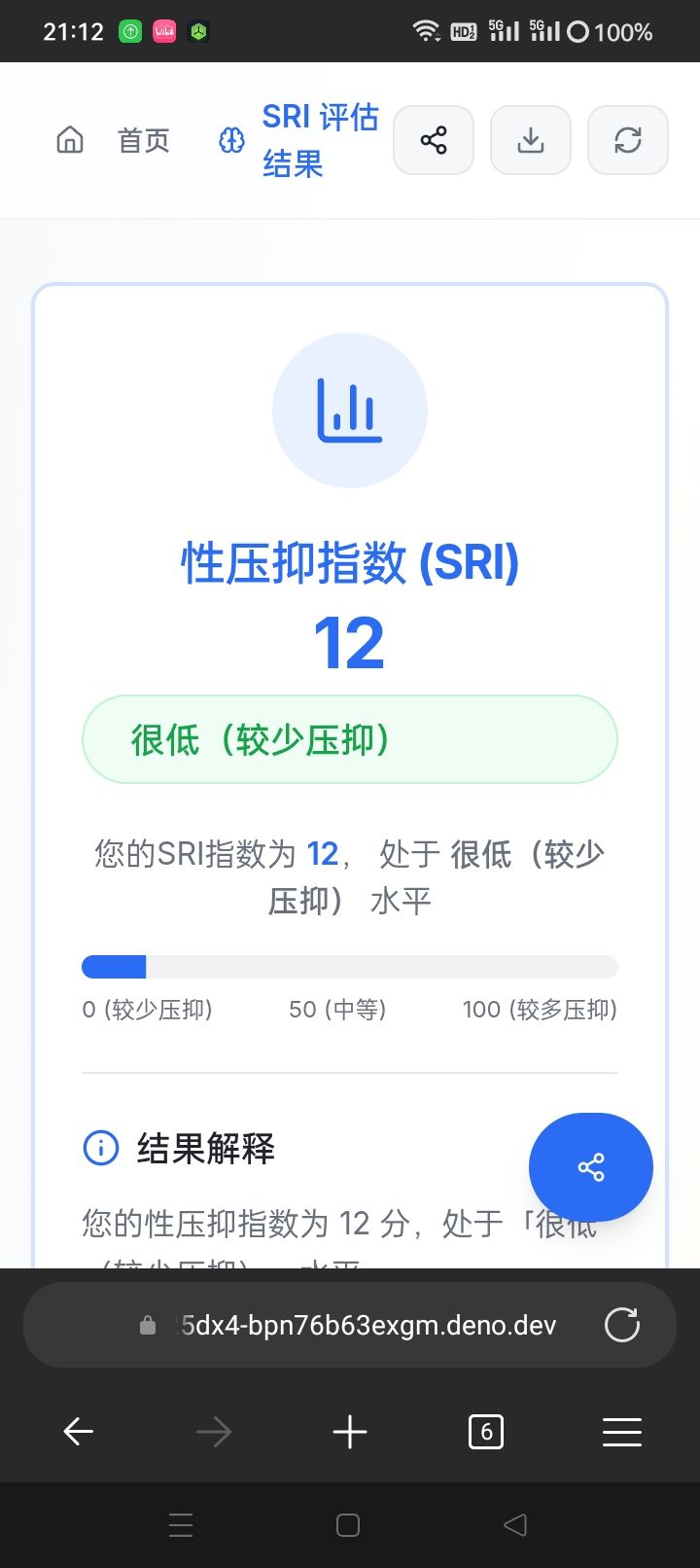Open the tab switcher showing 6
Image resolution: width=700 pixels, height=1568 pixels.
point(486,1432)
